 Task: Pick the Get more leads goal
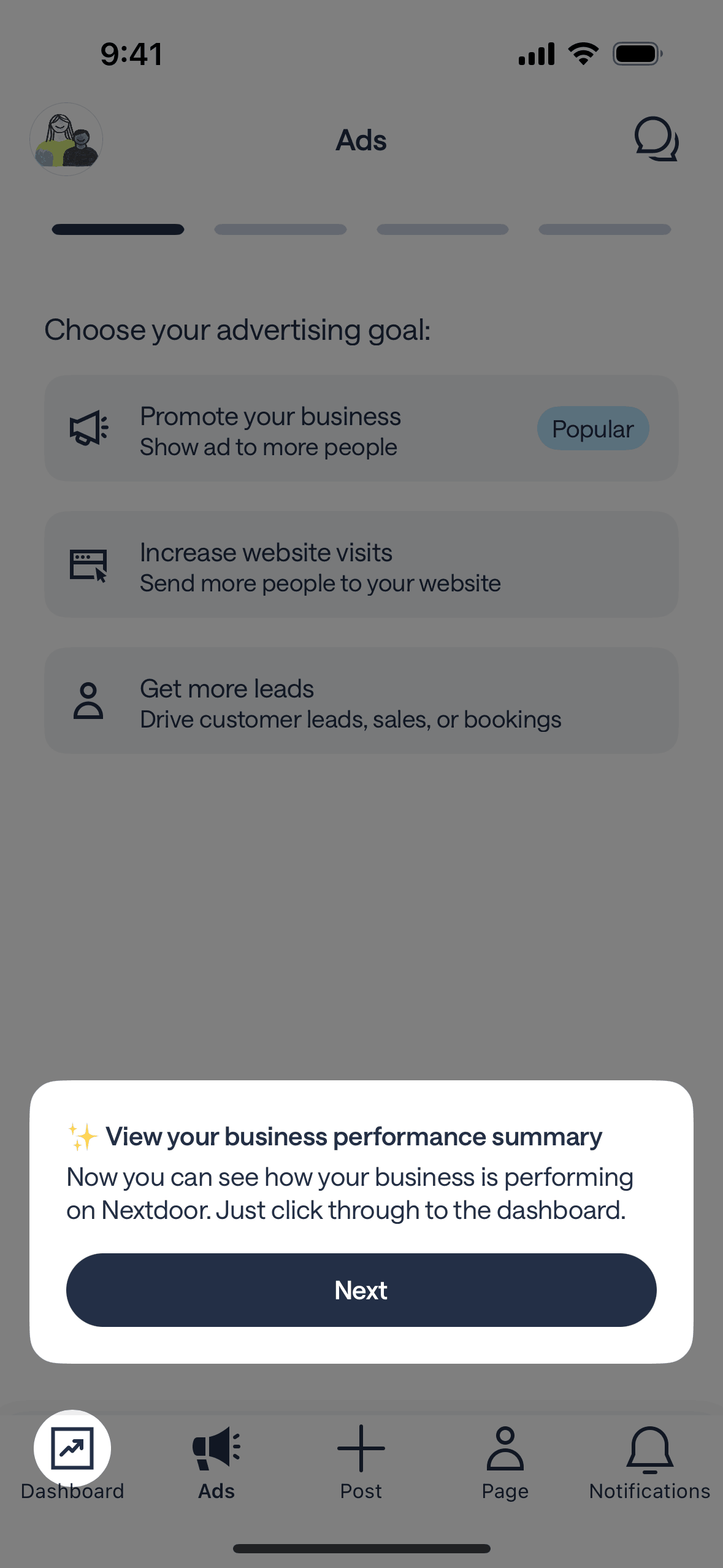(361, 701)
